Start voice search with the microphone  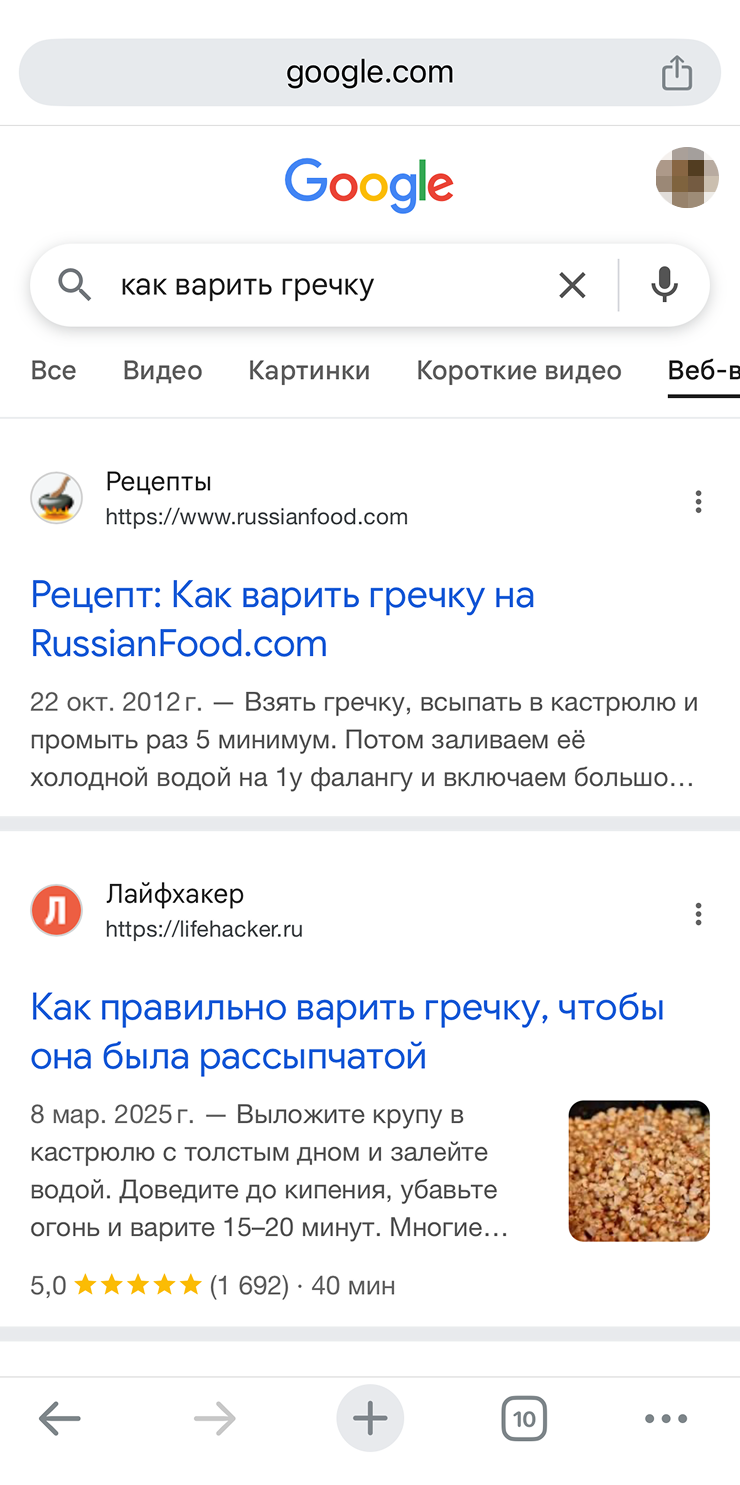664,286
